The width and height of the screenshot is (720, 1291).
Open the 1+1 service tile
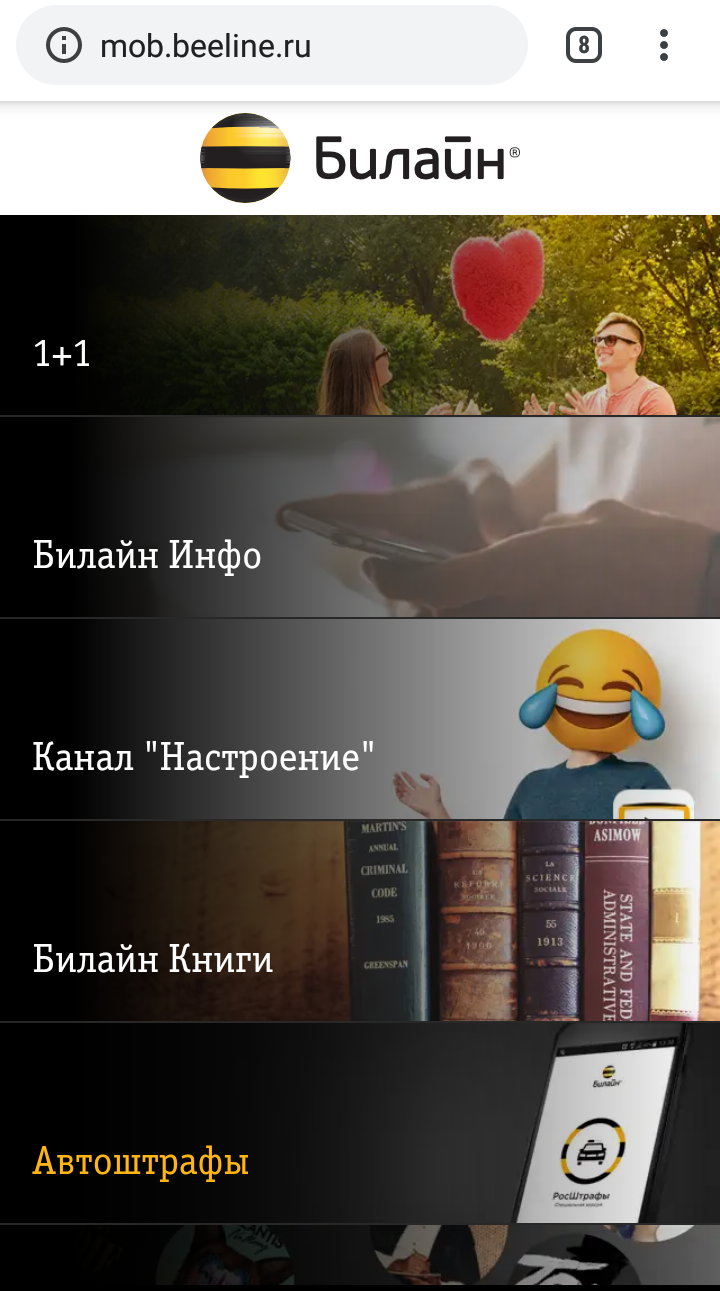click(360, 316)
